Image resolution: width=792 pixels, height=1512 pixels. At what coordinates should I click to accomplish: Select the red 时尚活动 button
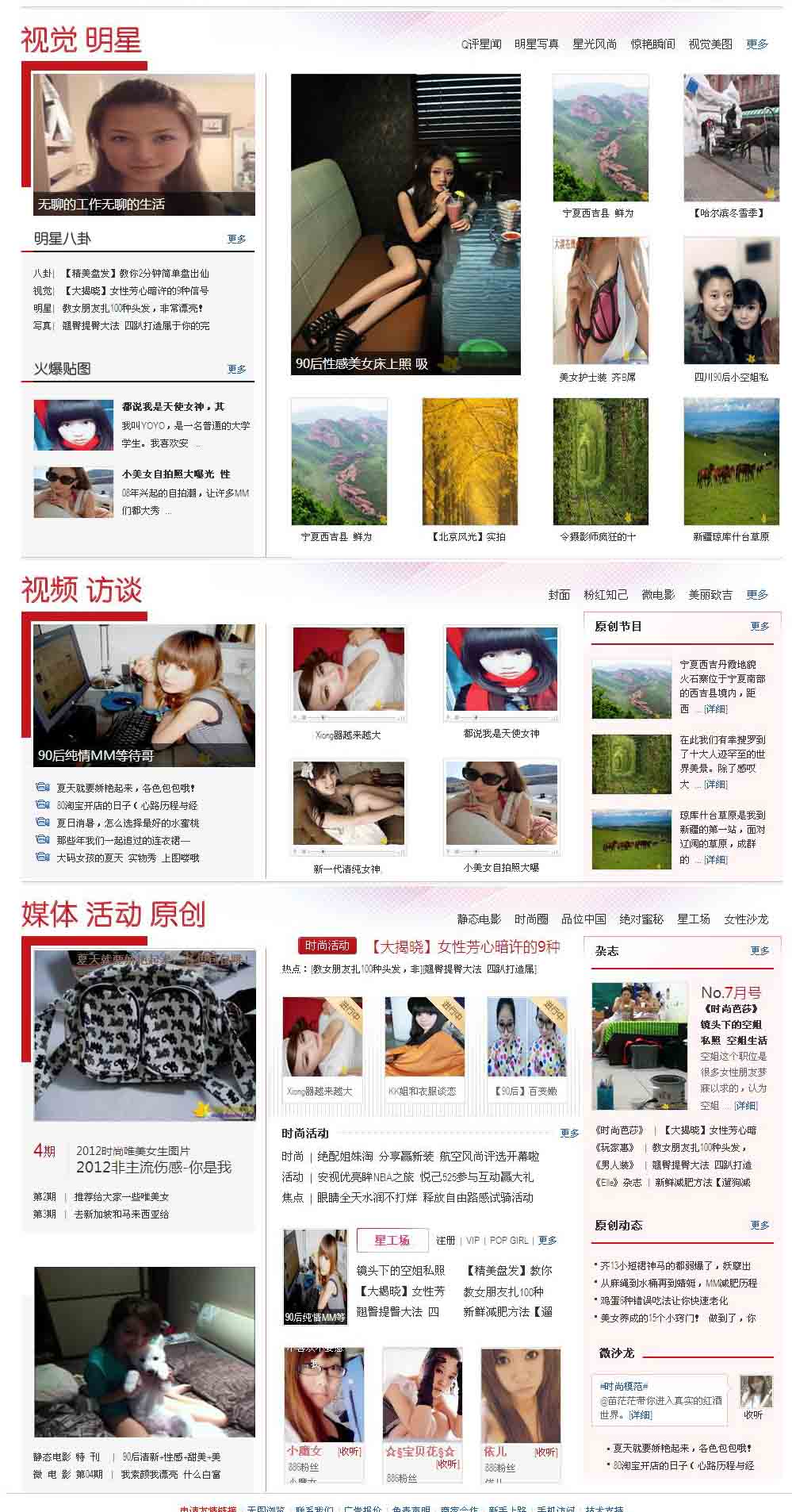coord(327,946)
